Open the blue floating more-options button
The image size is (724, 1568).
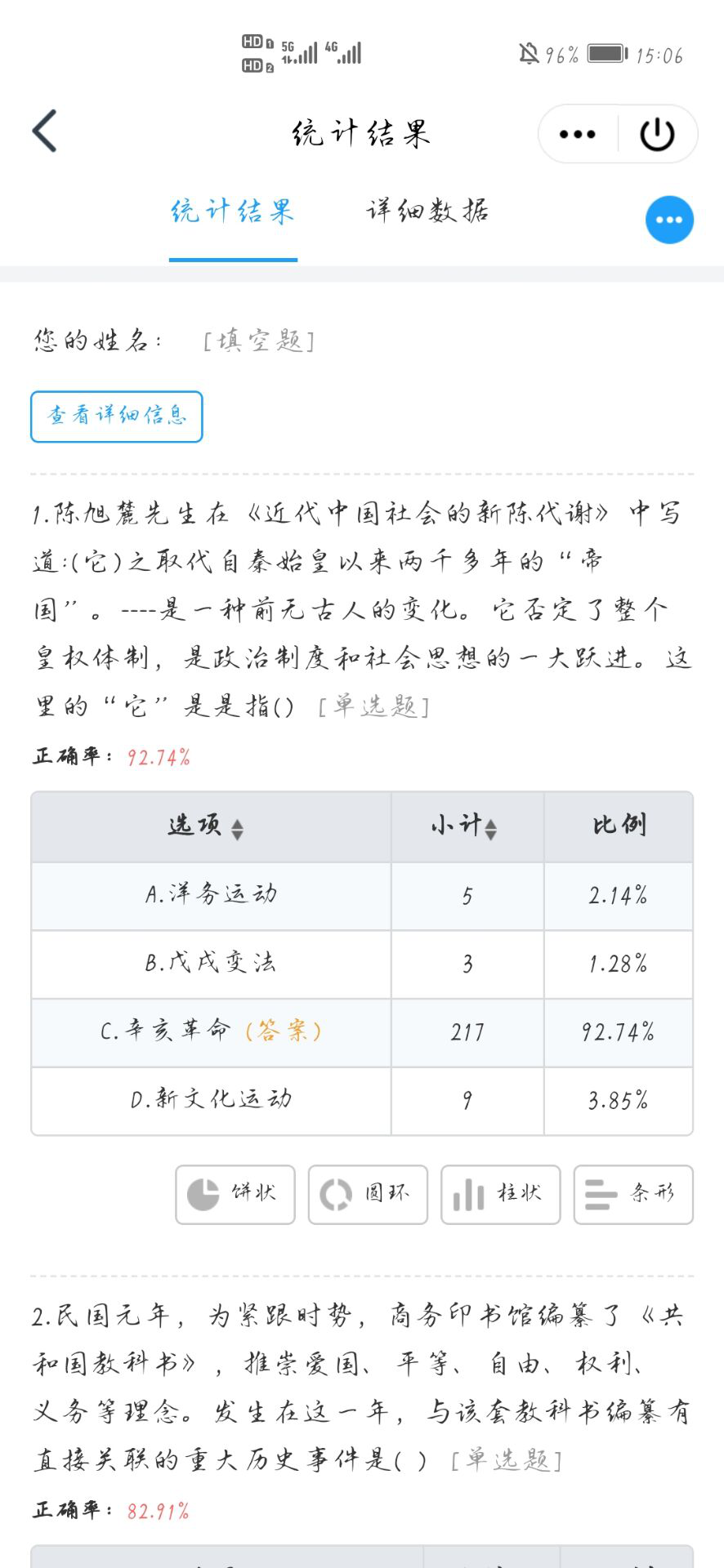[x=669, y=220]
